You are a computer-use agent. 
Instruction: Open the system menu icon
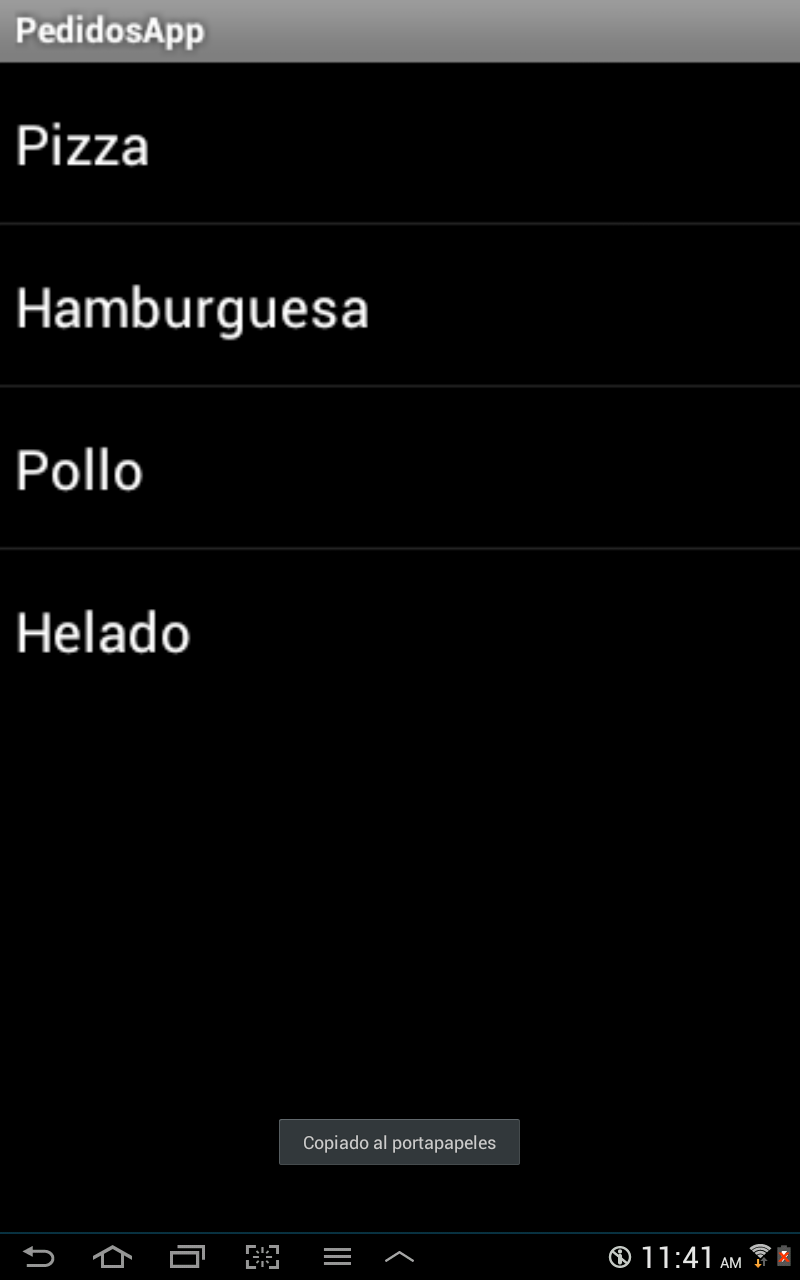[337, 1257]
